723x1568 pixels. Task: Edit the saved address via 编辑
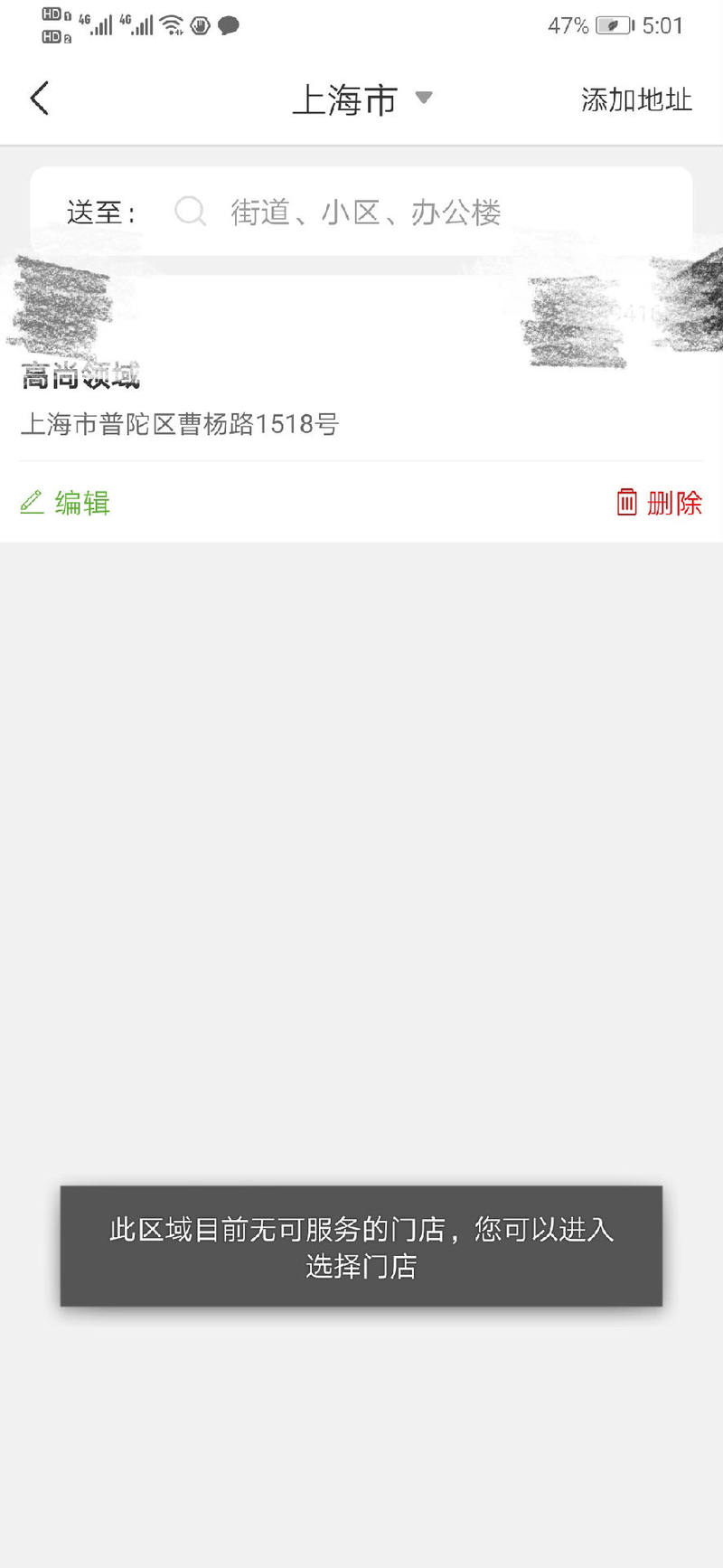[x=65, y=503]
